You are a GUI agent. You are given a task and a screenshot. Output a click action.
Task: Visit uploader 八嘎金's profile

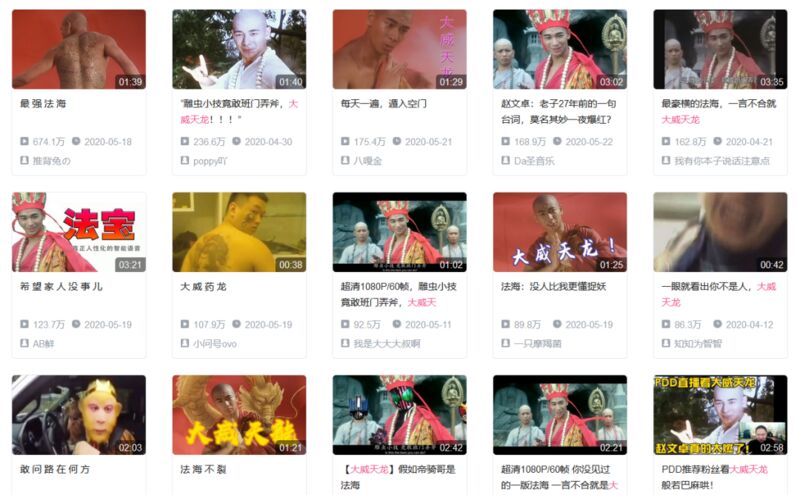point(366,161)
